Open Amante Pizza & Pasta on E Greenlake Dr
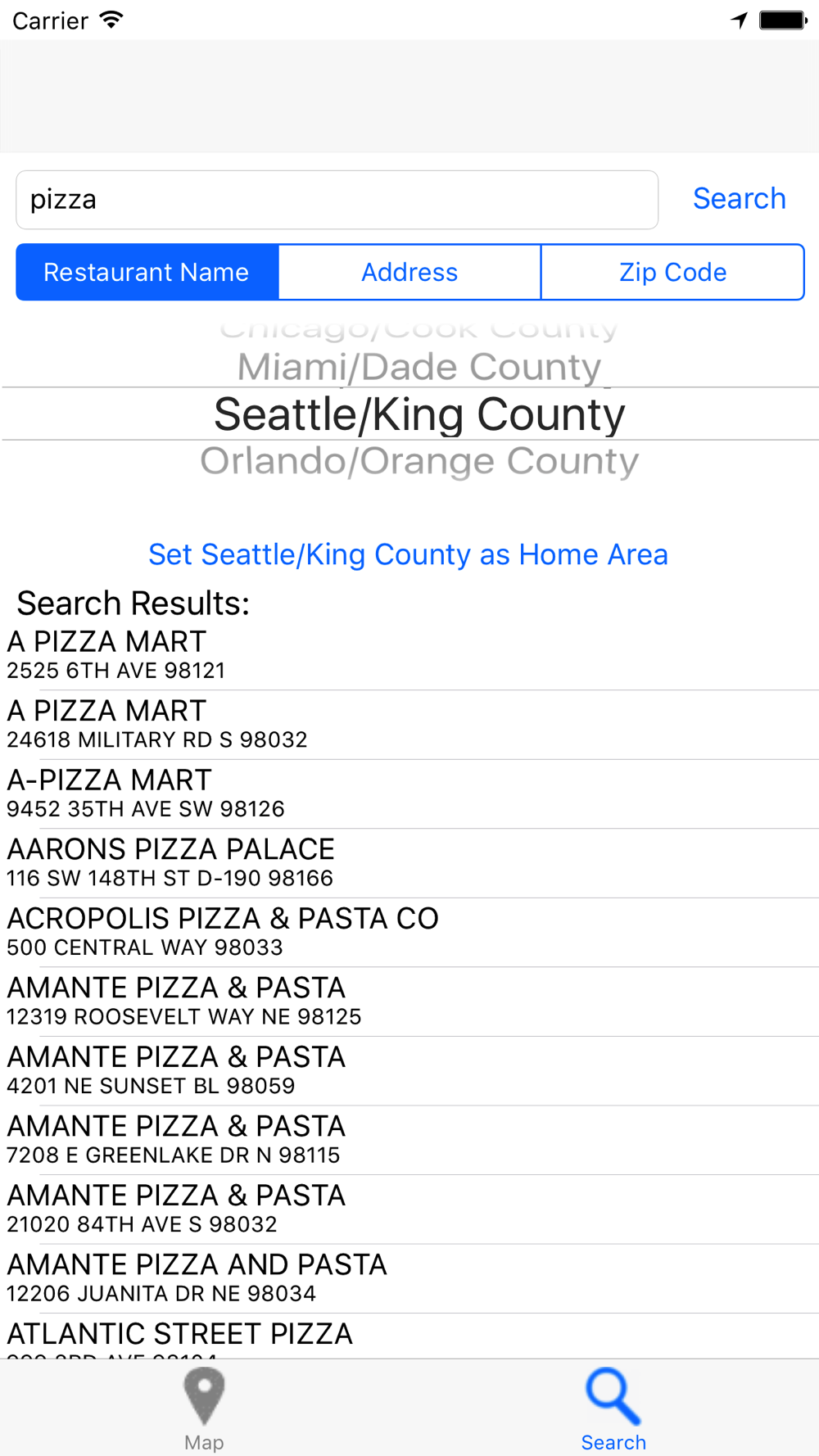819x1456 pixels. [409, 1140]
